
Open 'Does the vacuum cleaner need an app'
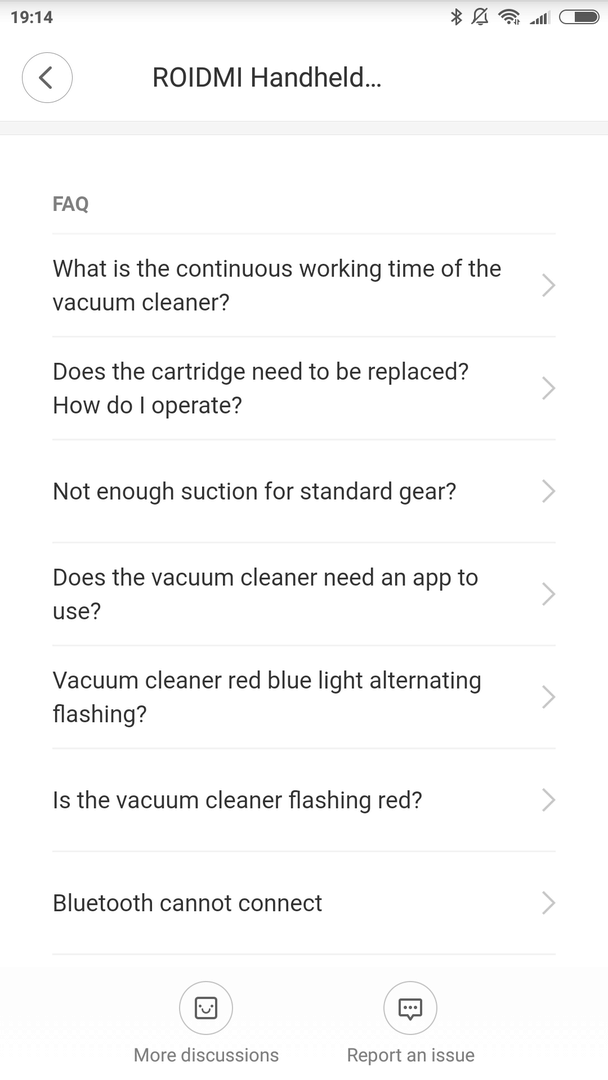pyautogui.click(x=303, y=594)
